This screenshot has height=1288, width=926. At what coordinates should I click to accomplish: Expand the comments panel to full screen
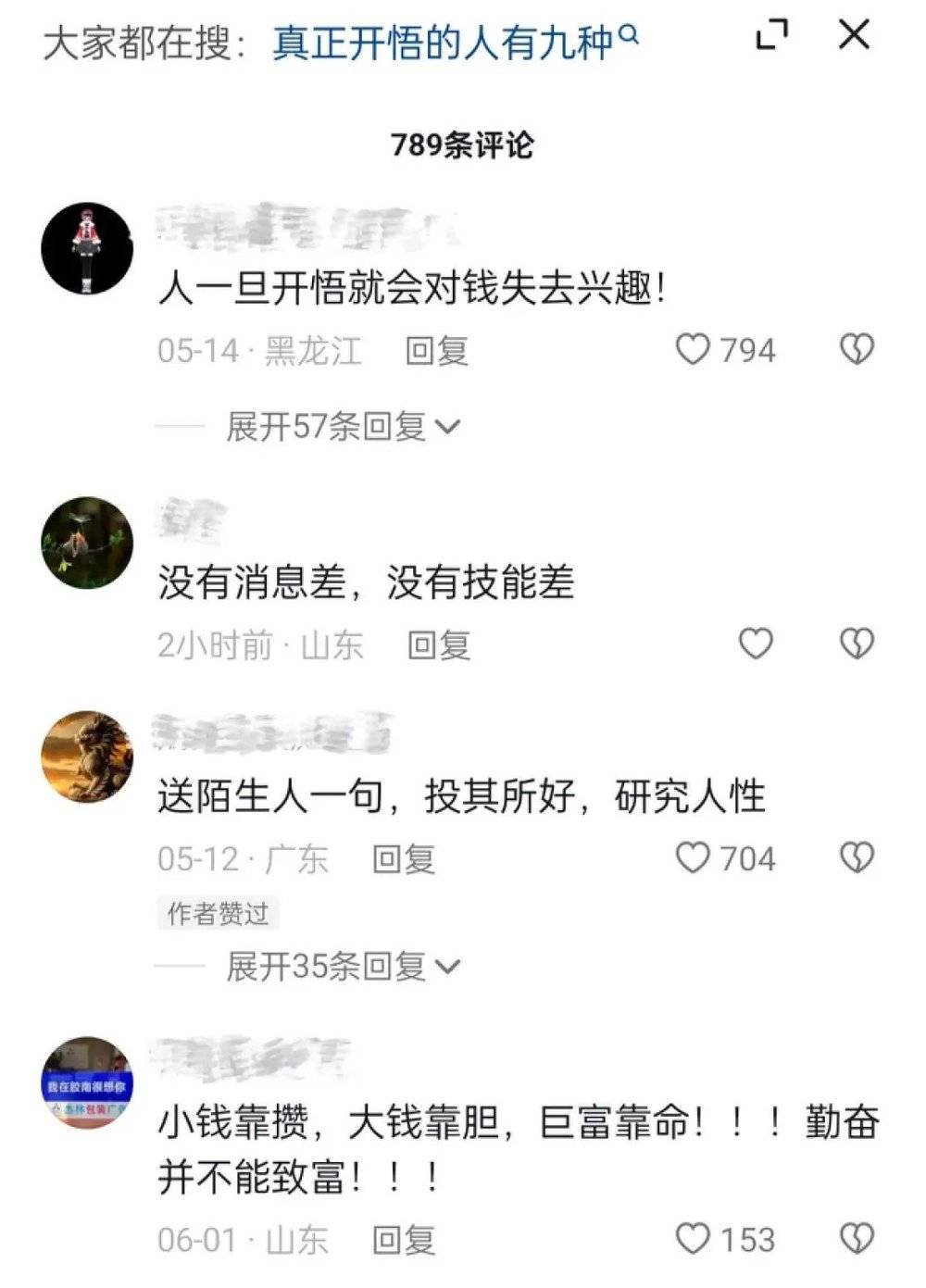[x=771, y=36]
